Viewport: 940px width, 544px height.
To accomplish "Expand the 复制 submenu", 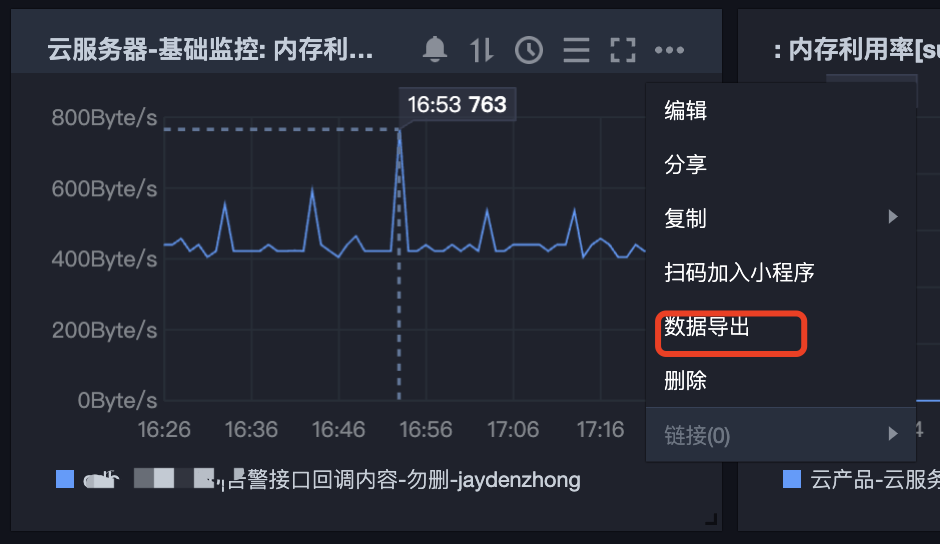I will pos(780,218).
